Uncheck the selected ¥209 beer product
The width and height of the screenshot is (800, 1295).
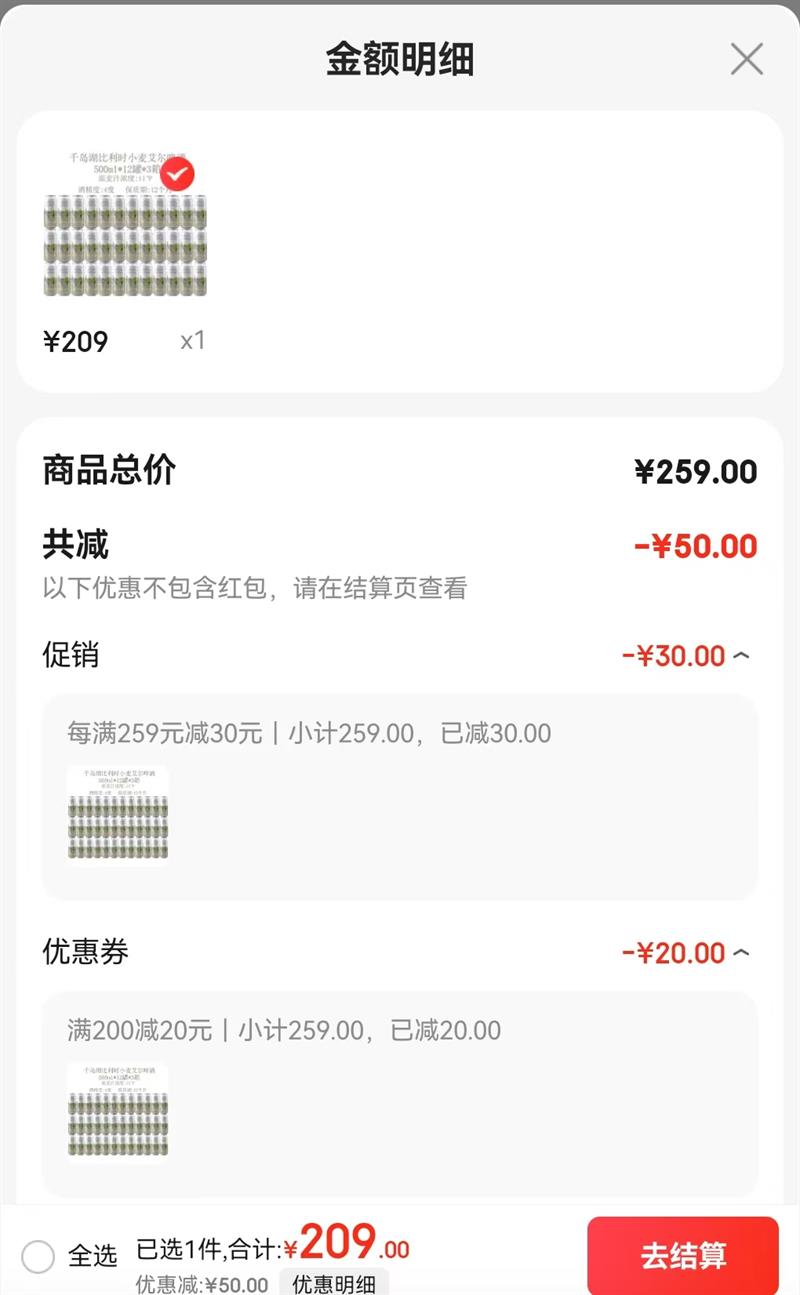tap(178, 176)
